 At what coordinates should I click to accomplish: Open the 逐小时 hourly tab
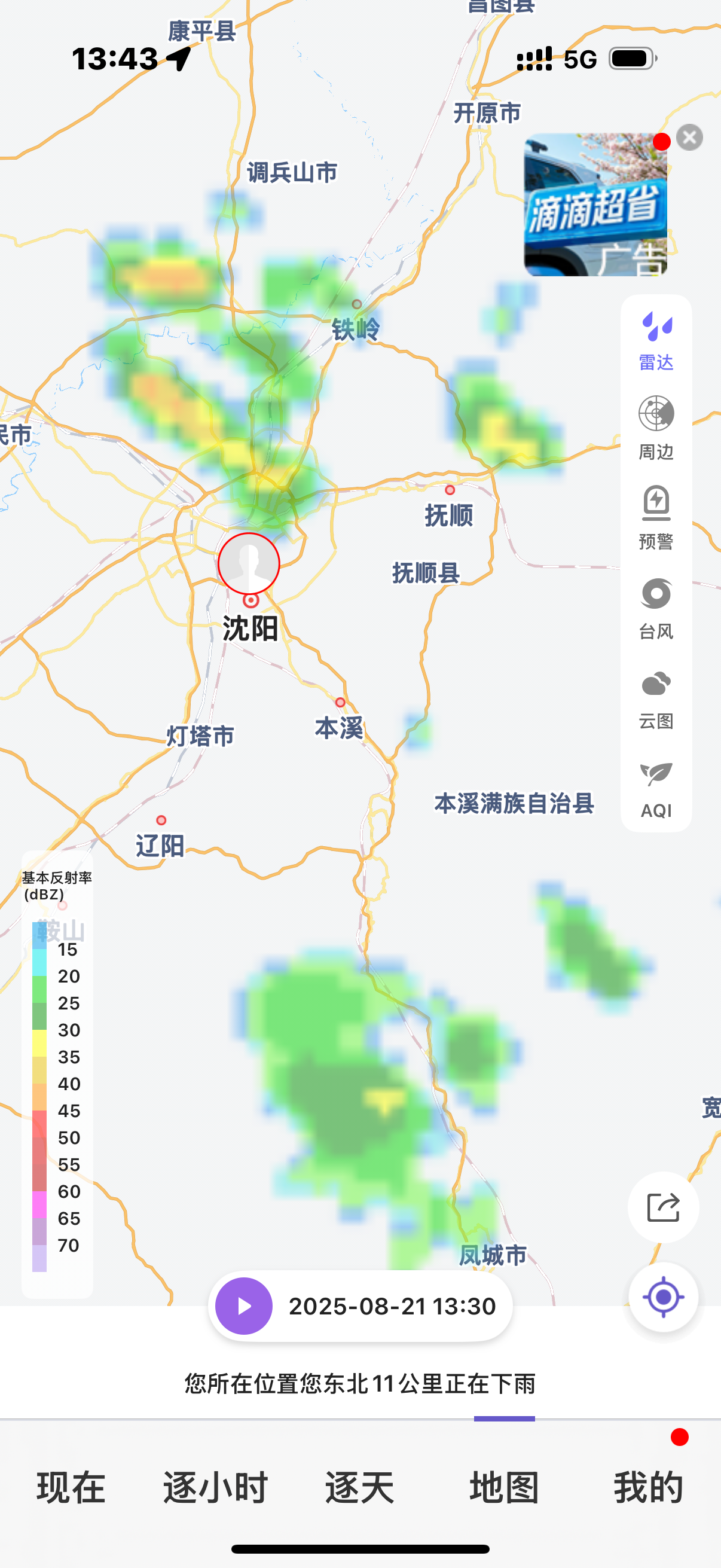(x=216, y=1487)
